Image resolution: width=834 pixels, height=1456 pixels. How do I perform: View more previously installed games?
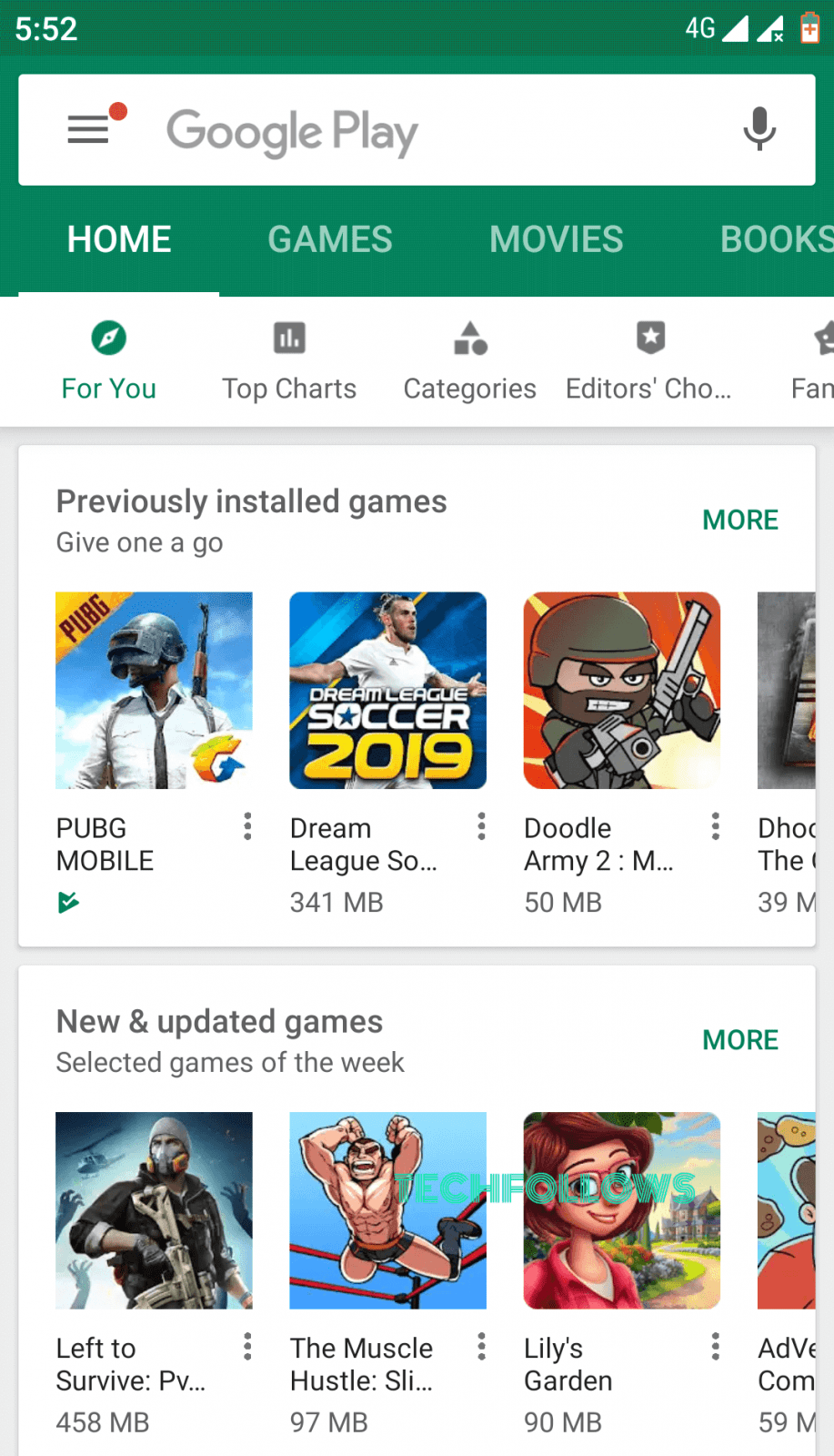pyautogui.click(x=740, y=520)
